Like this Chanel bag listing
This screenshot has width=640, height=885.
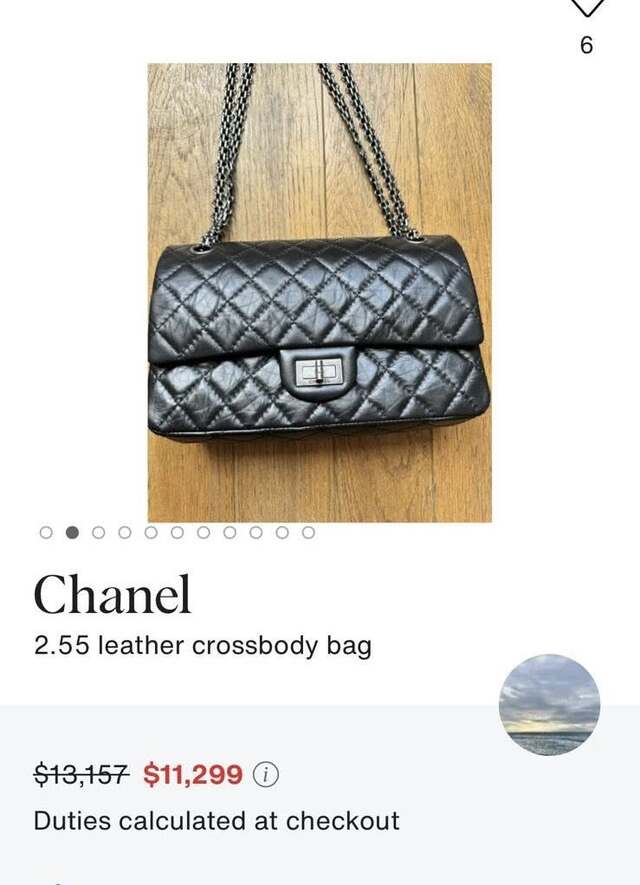click(587, 6)
